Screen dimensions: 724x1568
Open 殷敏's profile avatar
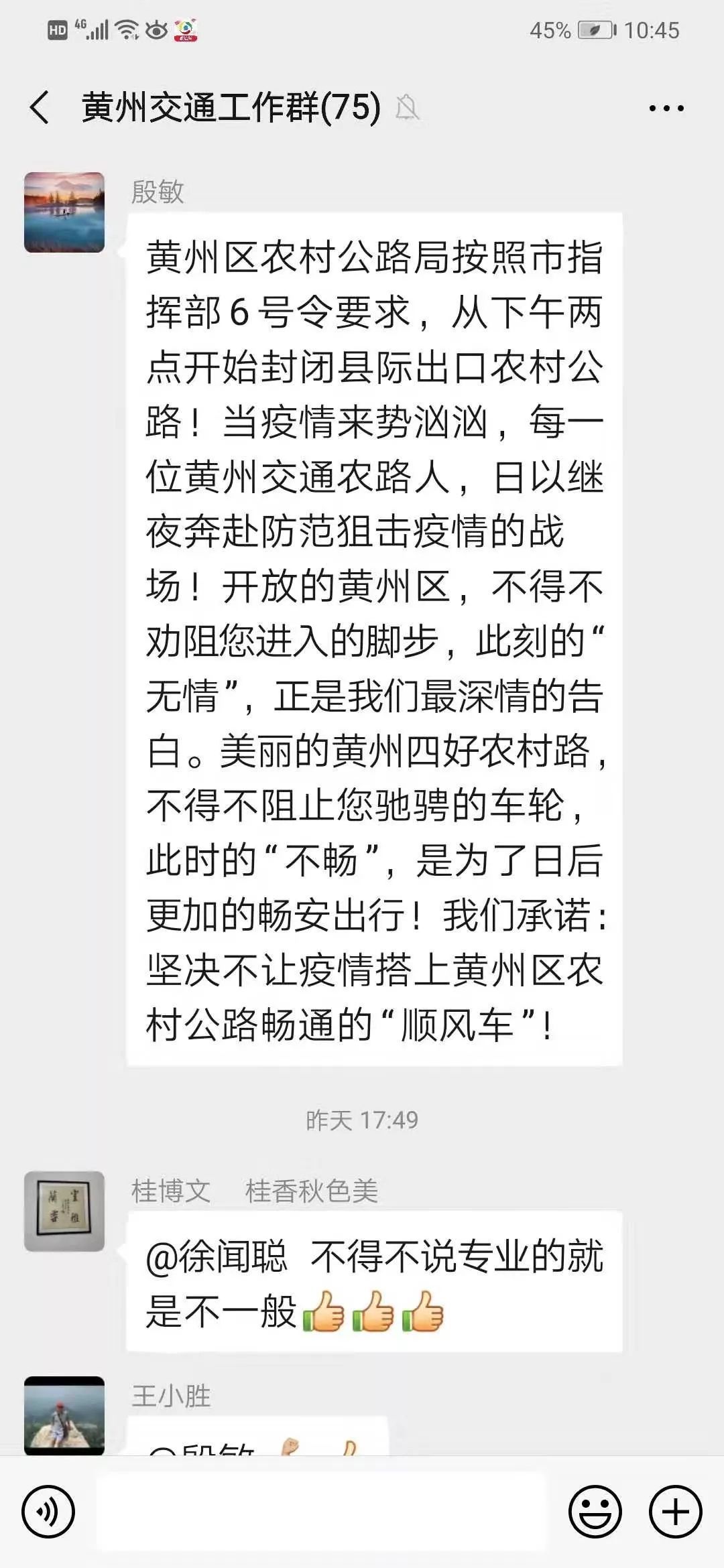point(64,212)
